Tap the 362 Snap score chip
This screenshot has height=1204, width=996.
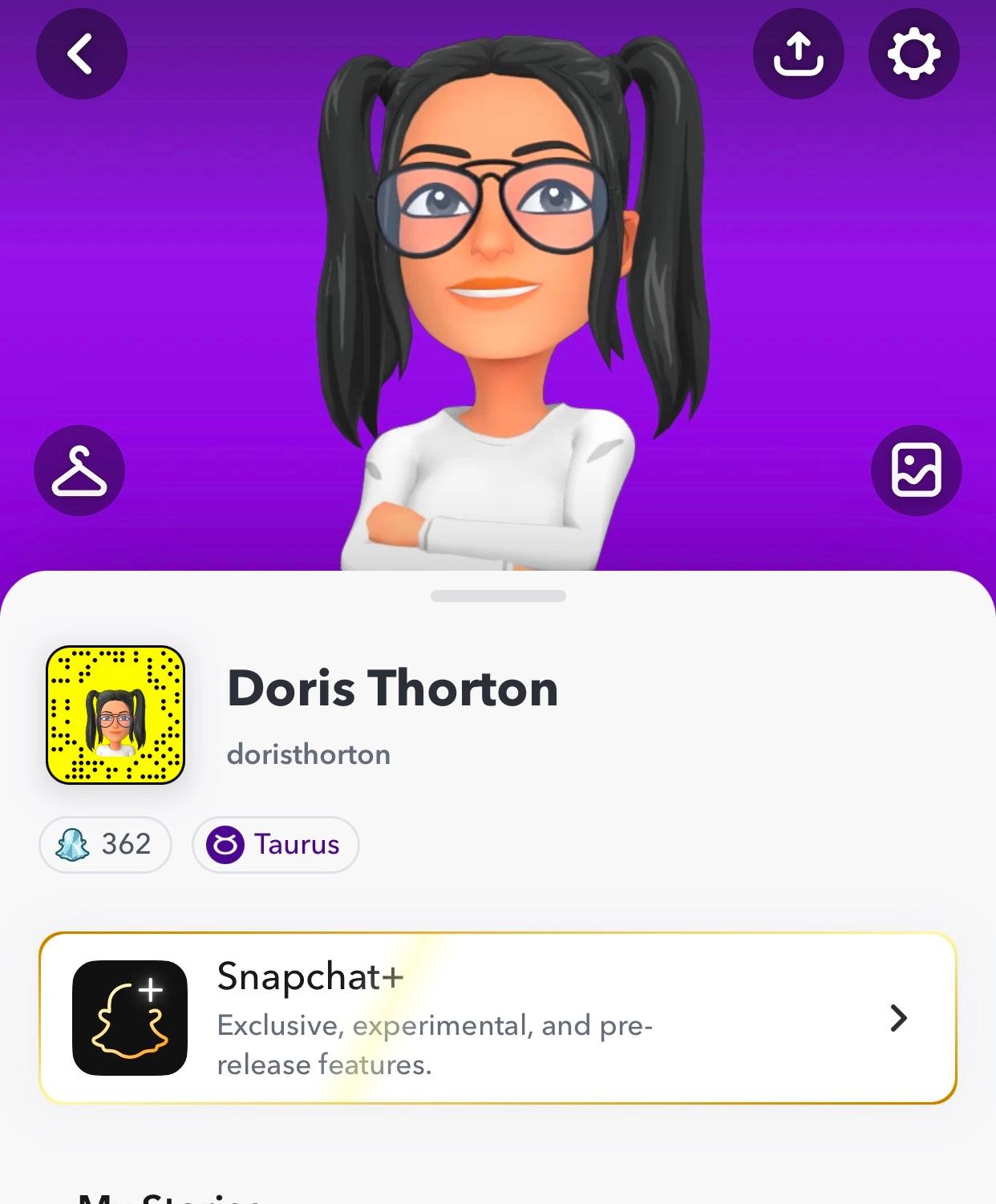click(x=105, y=844)
